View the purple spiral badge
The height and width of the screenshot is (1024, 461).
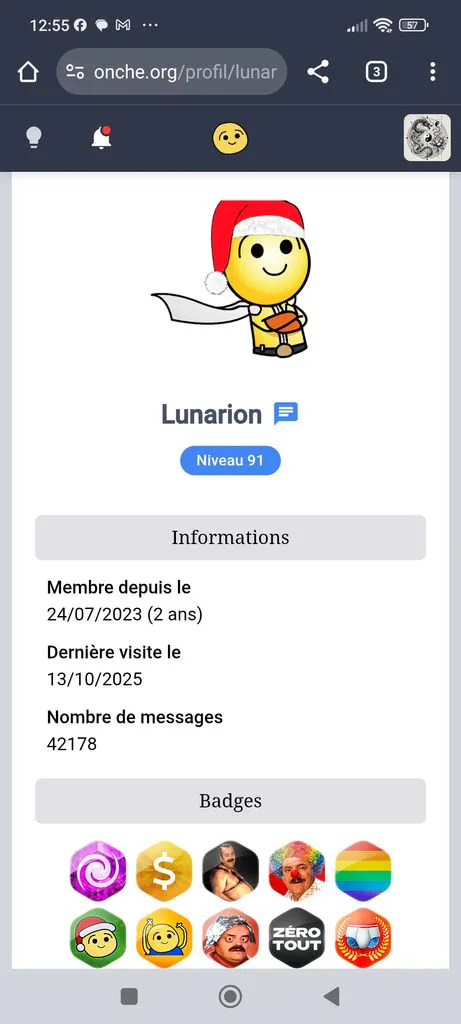pos(98,871)
